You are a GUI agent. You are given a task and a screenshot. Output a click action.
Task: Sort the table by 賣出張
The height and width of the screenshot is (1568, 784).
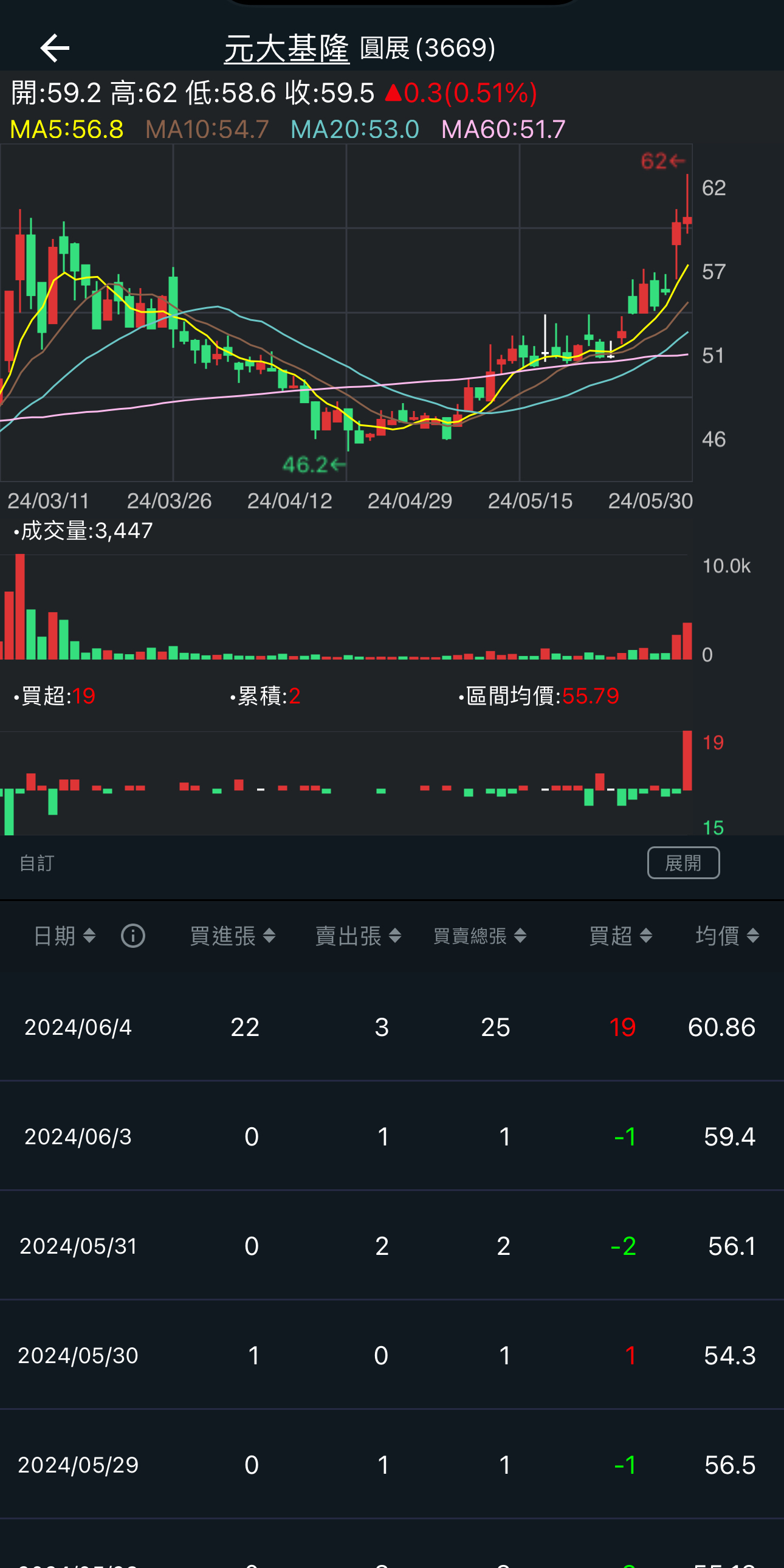358,936
